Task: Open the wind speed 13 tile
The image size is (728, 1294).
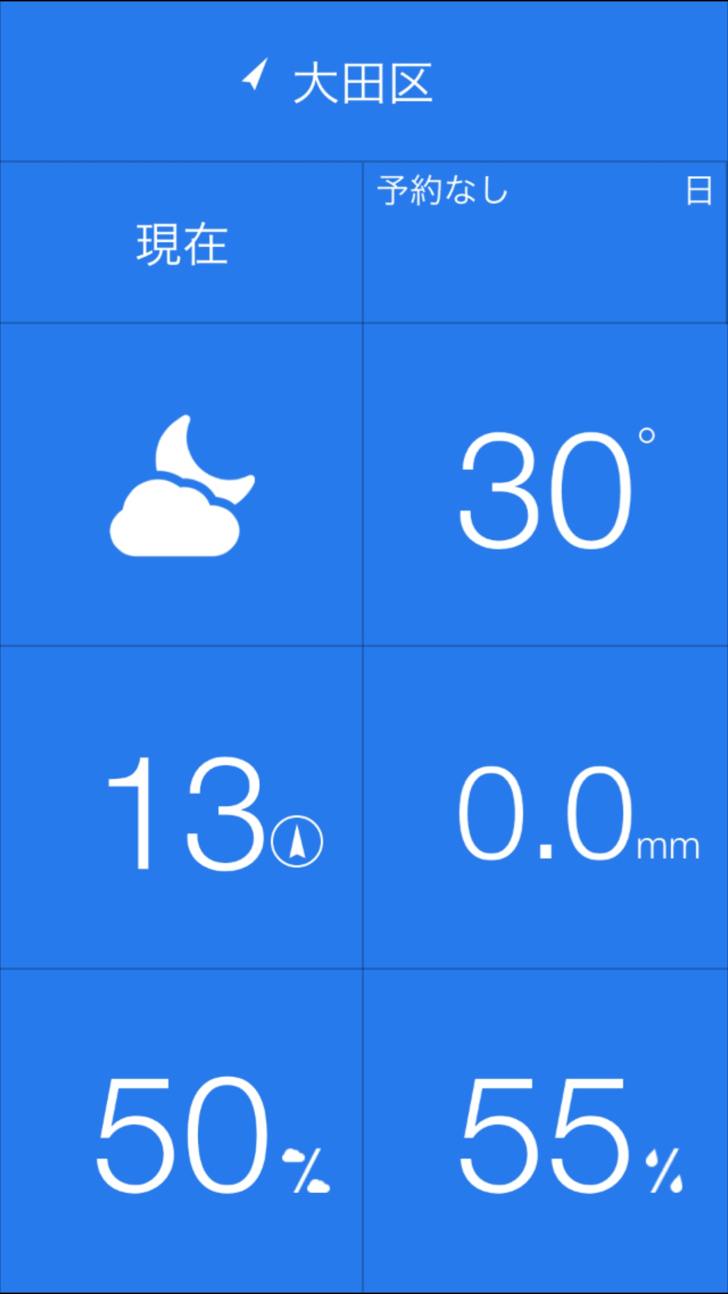Action: click(x=181, y=808)
